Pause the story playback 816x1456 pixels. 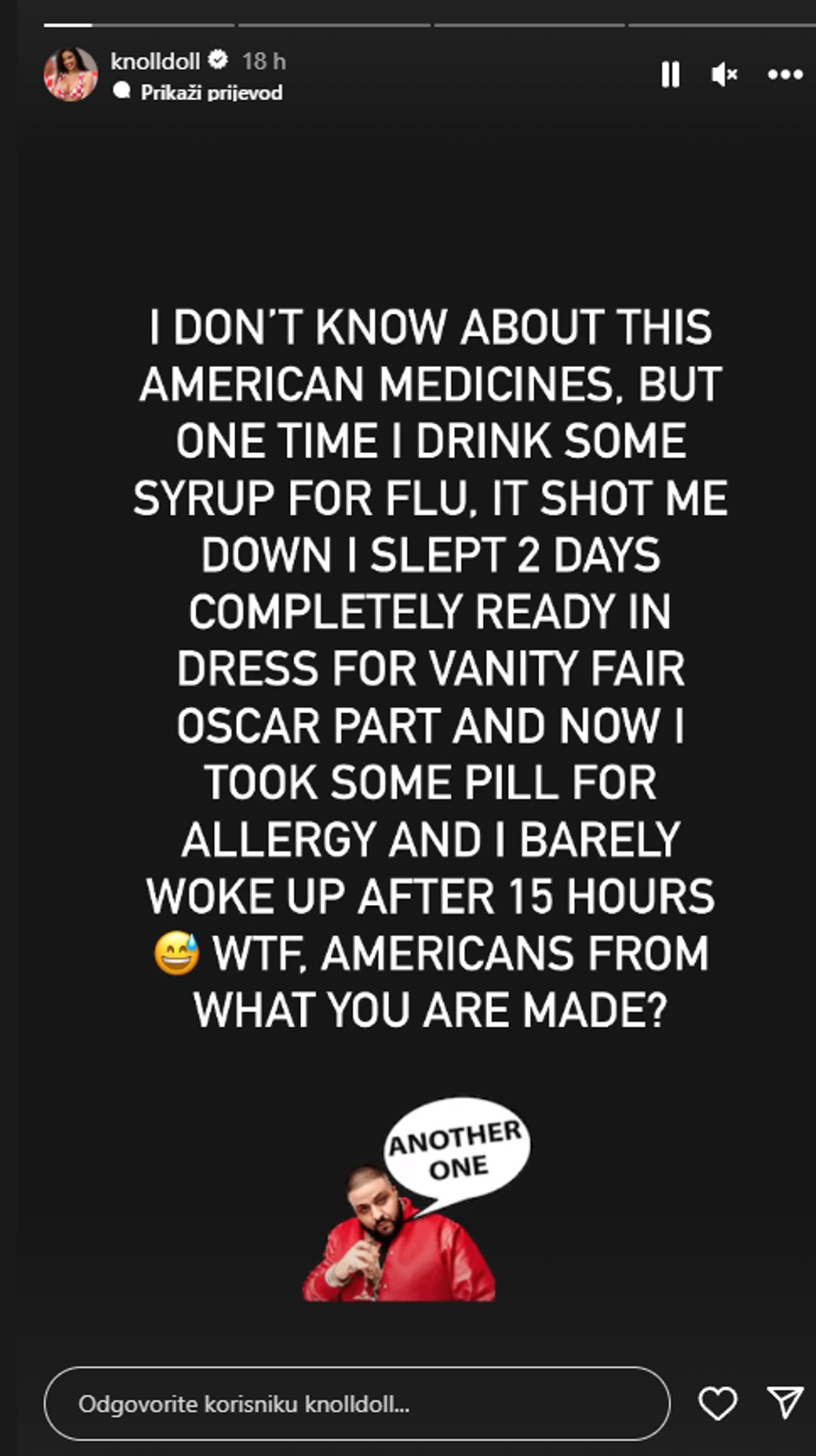pyautogui.click(x=670, y=75)
